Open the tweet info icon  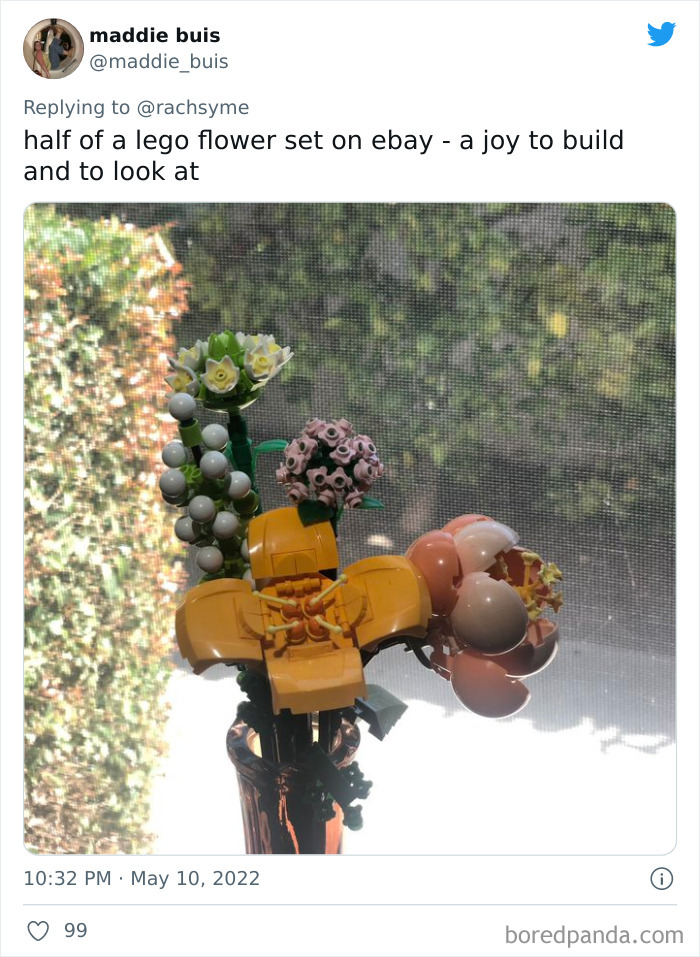point(662,879)
